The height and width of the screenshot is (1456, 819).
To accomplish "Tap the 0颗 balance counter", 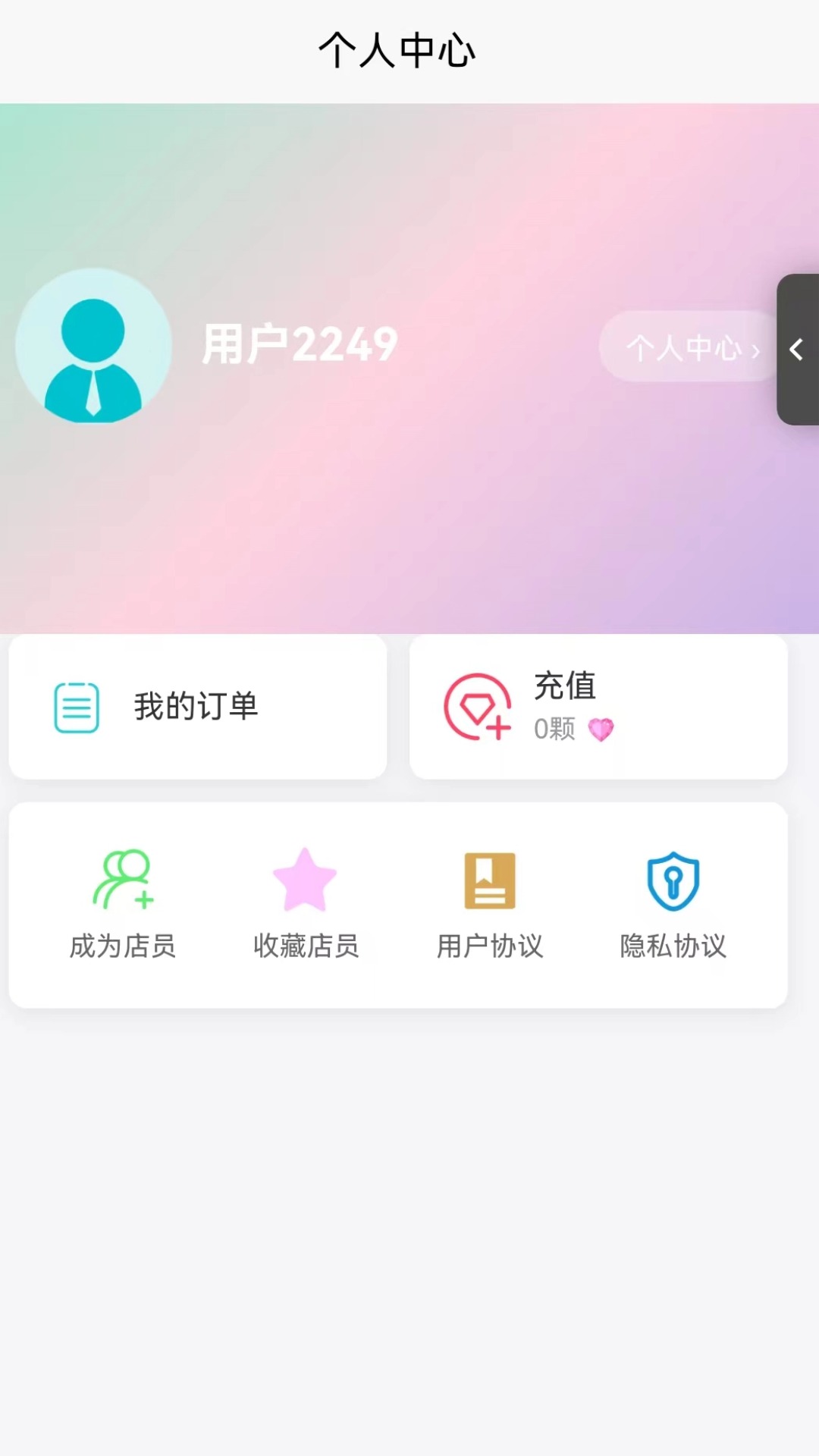I will 554,729.
